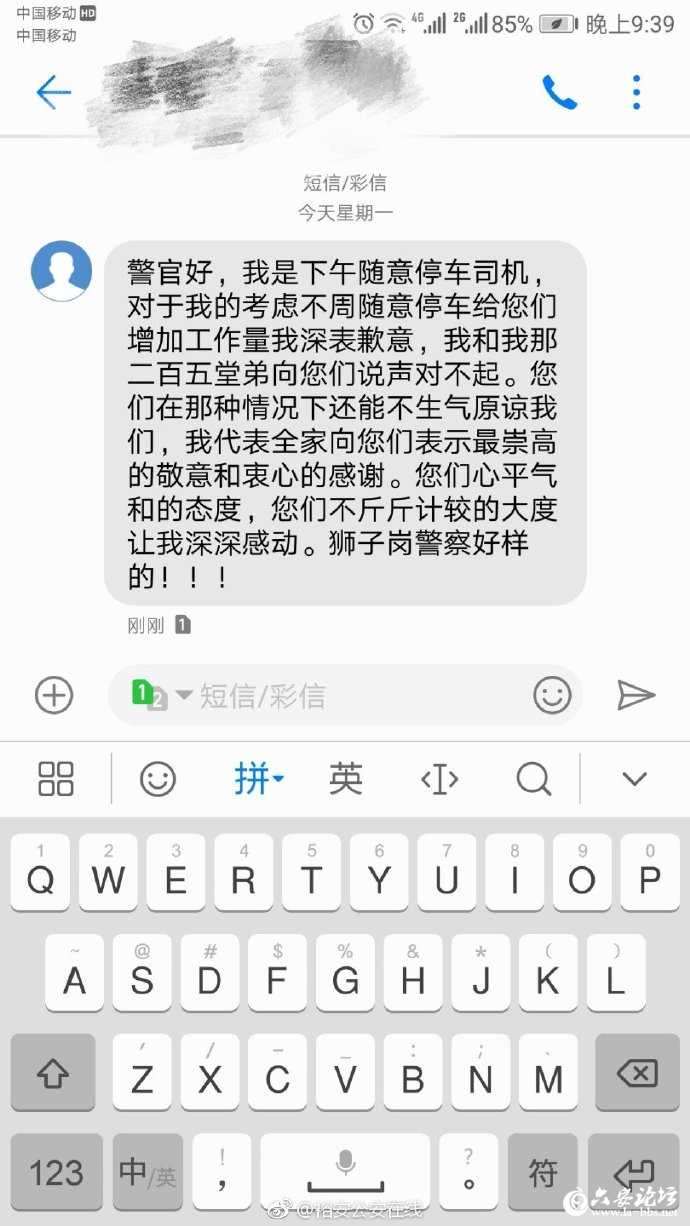Collapse the keyboard with the down chevron

635,779
